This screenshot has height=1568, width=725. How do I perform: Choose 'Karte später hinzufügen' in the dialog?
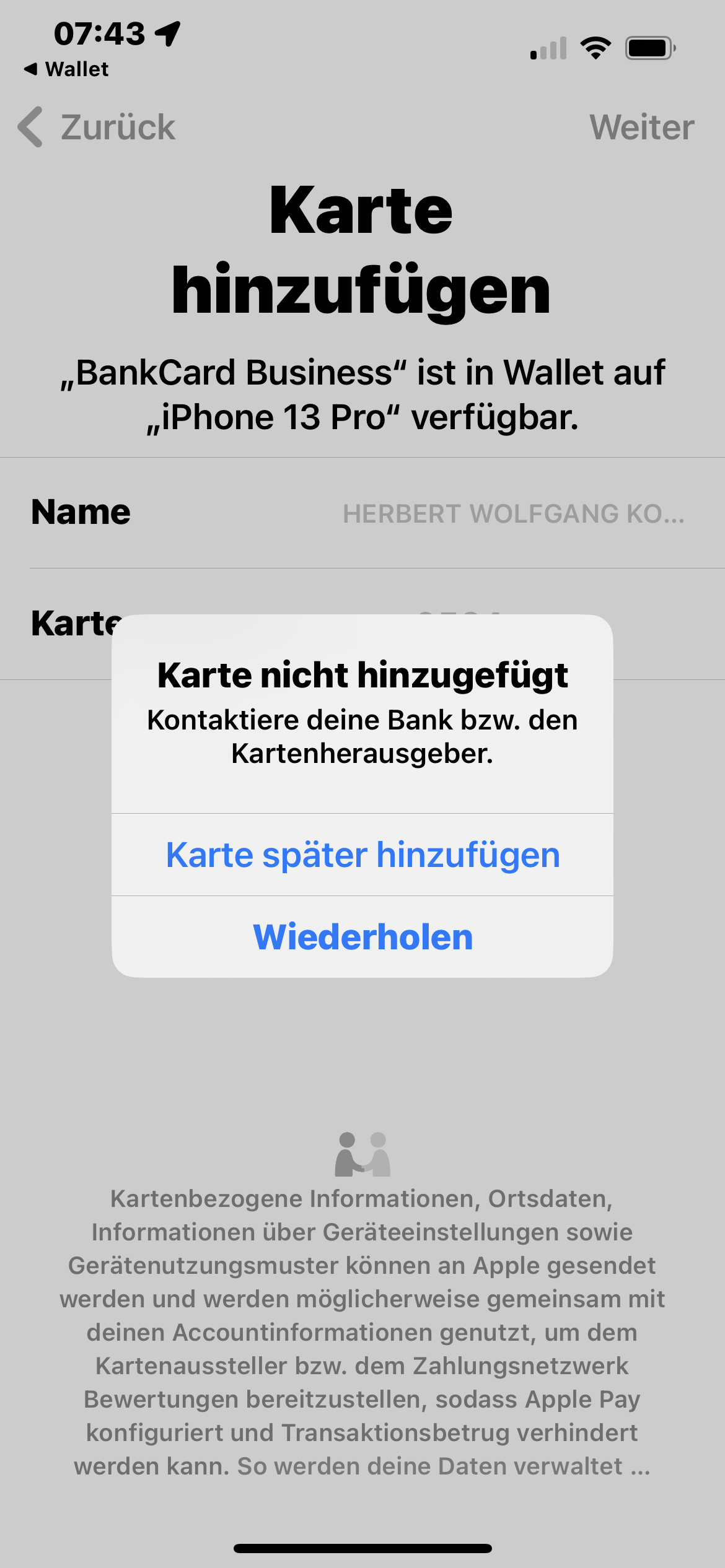pyautogui.click(x=362, y=855)
